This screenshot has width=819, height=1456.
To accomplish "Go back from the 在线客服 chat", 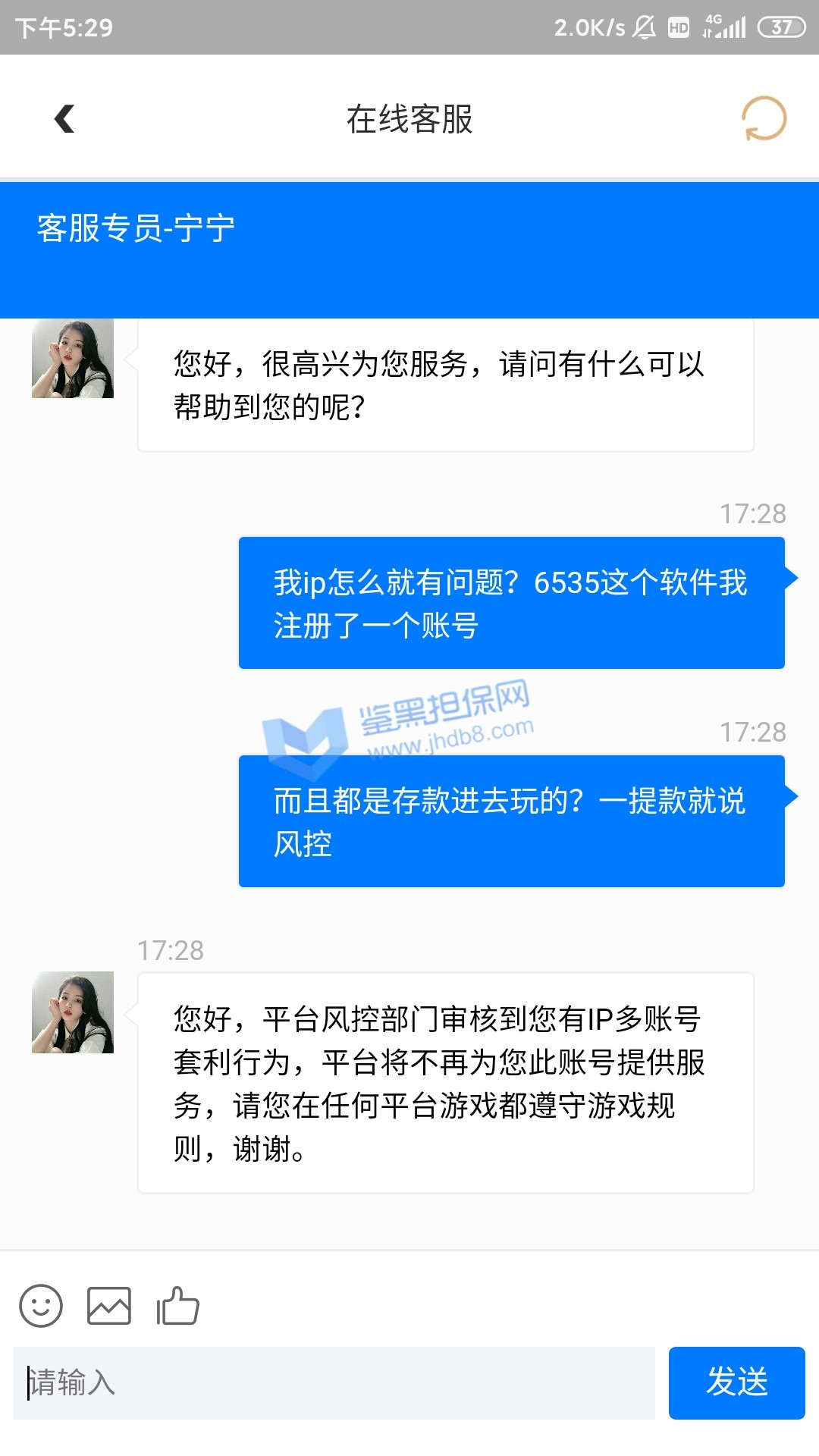I will pos(65,119).
